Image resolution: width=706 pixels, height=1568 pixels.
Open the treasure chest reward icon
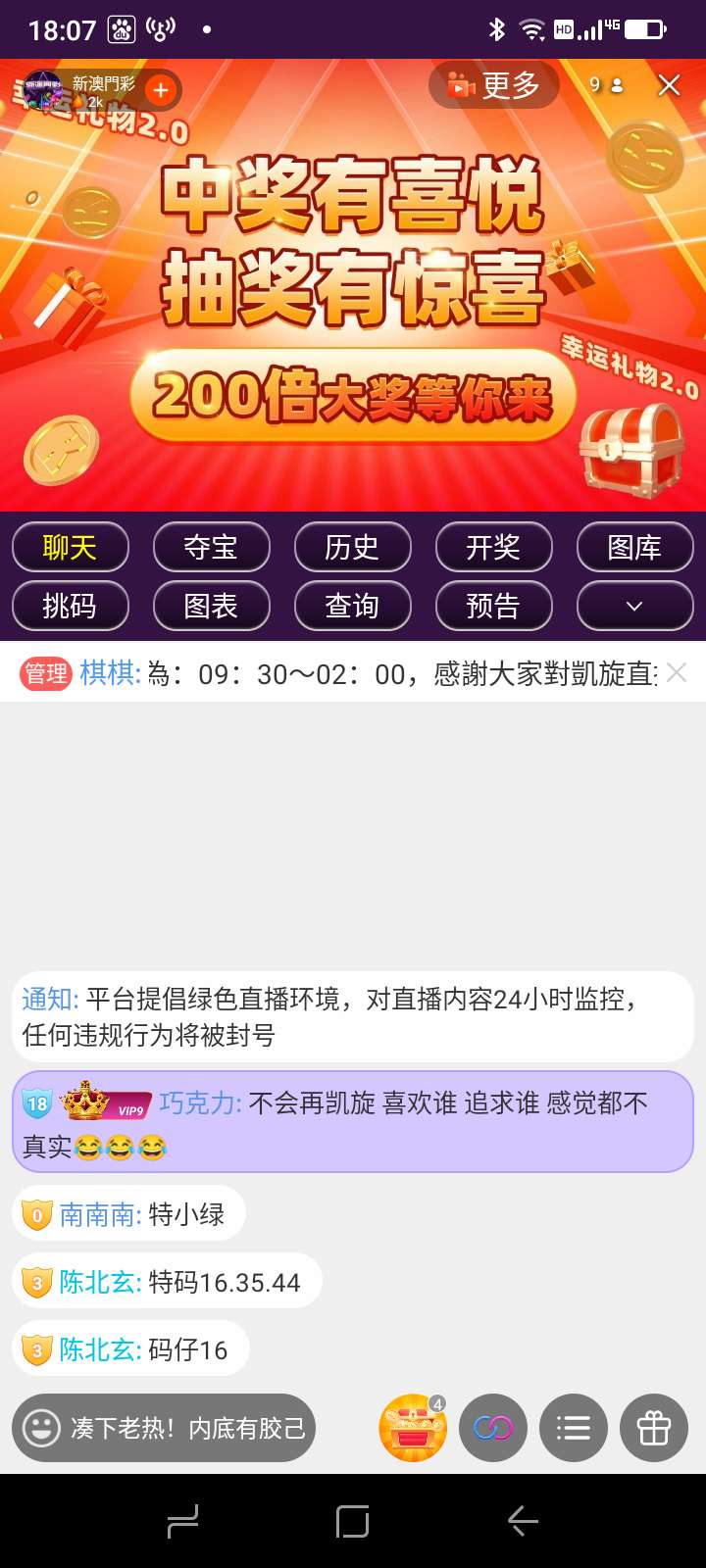(413, 1428)
